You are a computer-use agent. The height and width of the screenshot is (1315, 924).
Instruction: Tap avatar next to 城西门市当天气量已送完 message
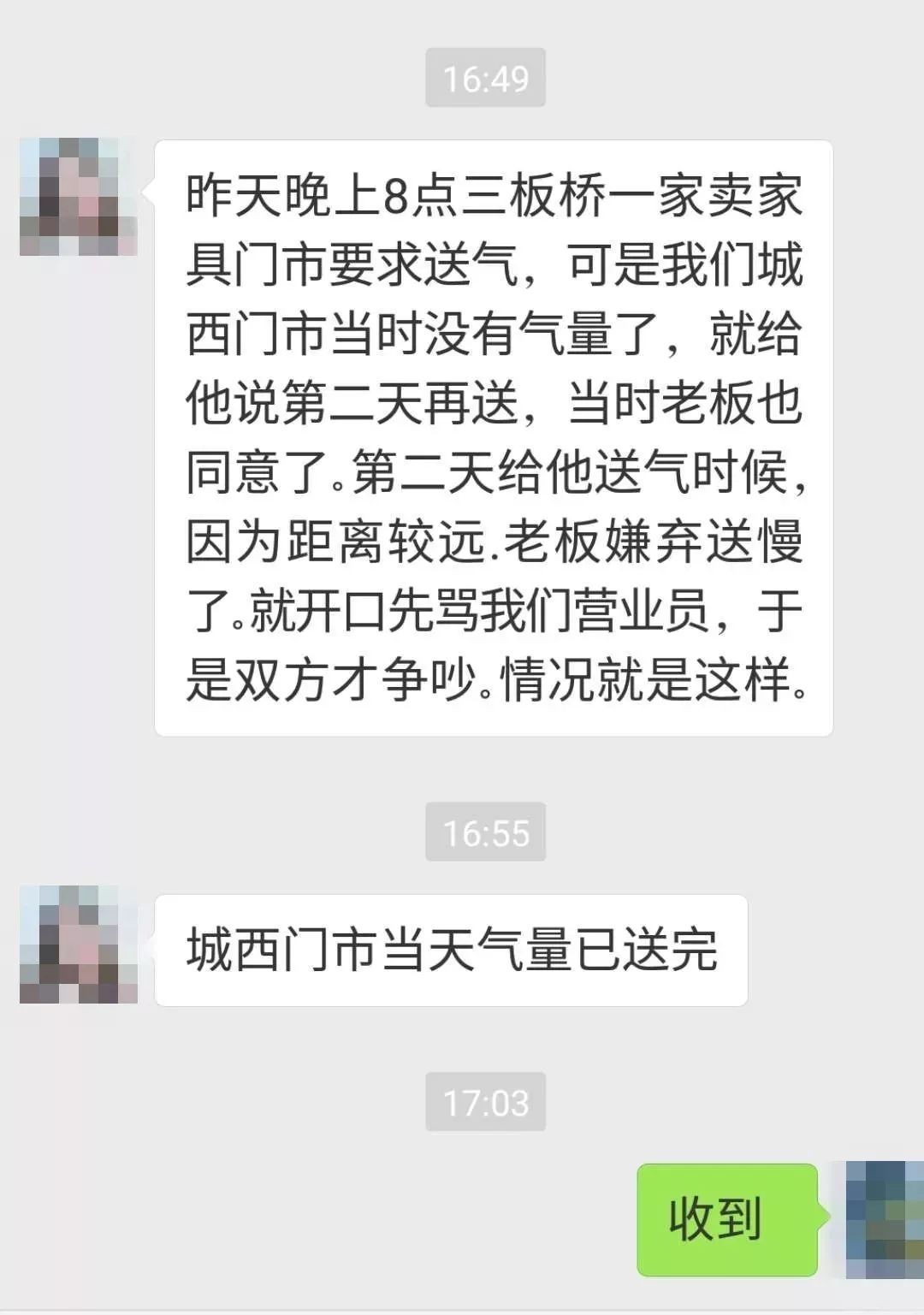click(78, 945)
